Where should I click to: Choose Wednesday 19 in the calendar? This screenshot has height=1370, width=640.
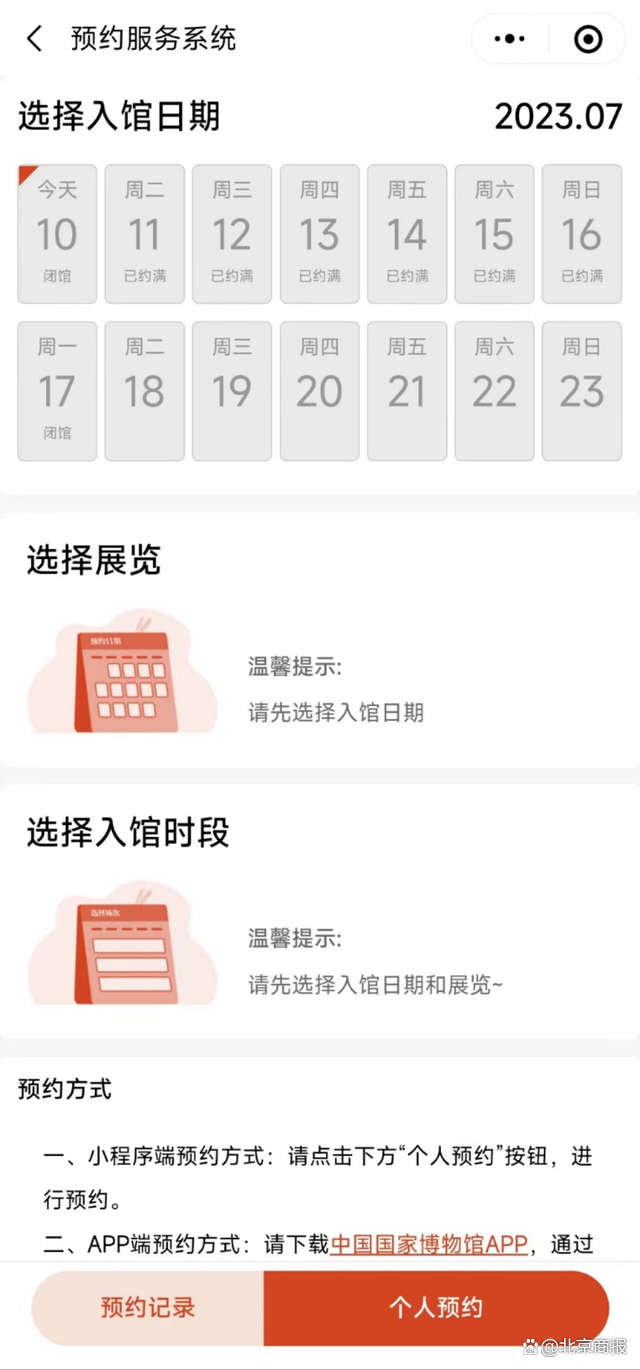point(232,391)
